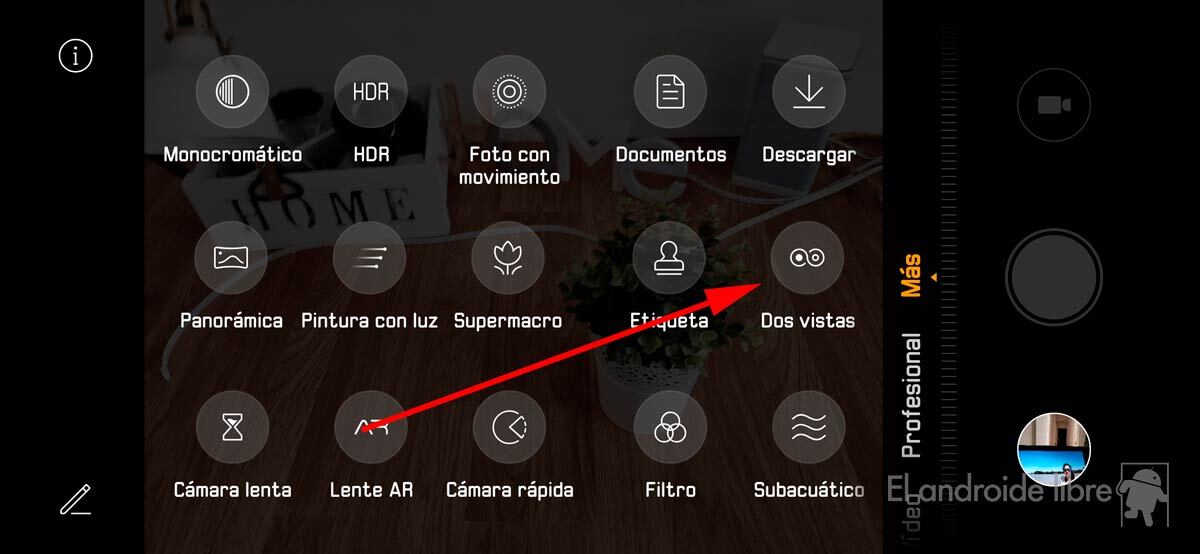The width and height of the screenshot is (1200, 554).
Task: Select Cámara rápida mode
Action: pos(509,427)
